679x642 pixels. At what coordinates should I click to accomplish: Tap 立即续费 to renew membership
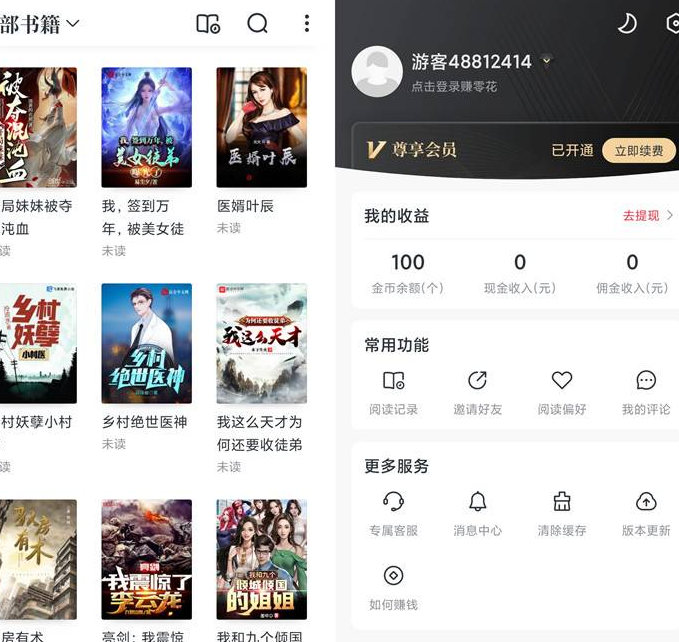(x=638, y=150)
